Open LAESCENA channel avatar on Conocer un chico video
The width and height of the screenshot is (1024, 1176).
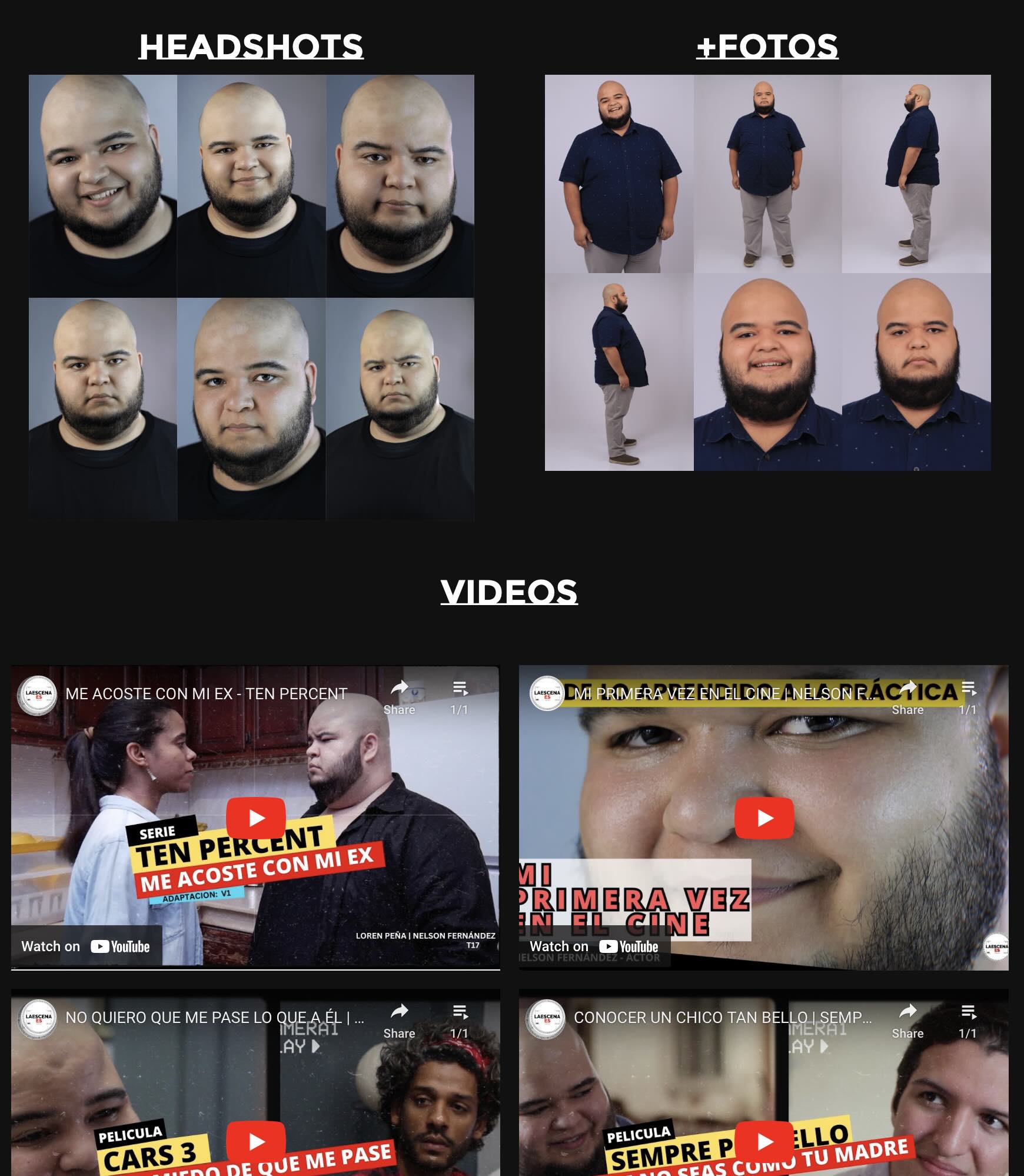[x=547, y=1018]
